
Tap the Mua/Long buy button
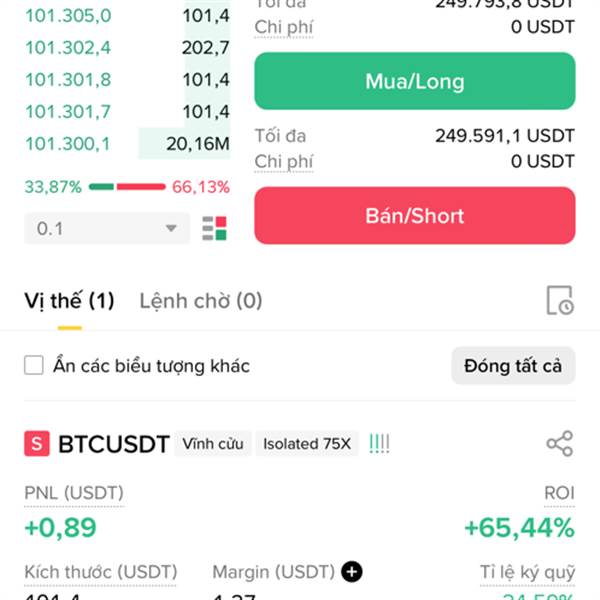[414, 81]
